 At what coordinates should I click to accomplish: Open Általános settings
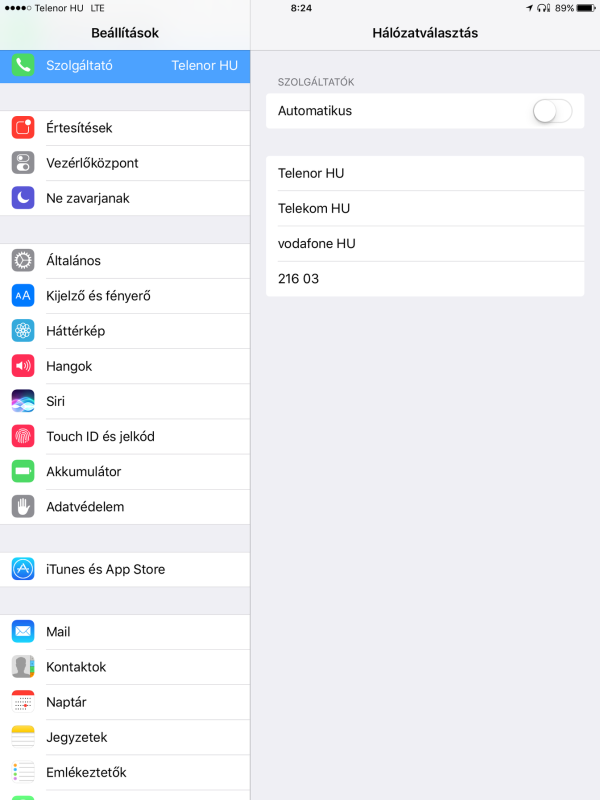125,260
